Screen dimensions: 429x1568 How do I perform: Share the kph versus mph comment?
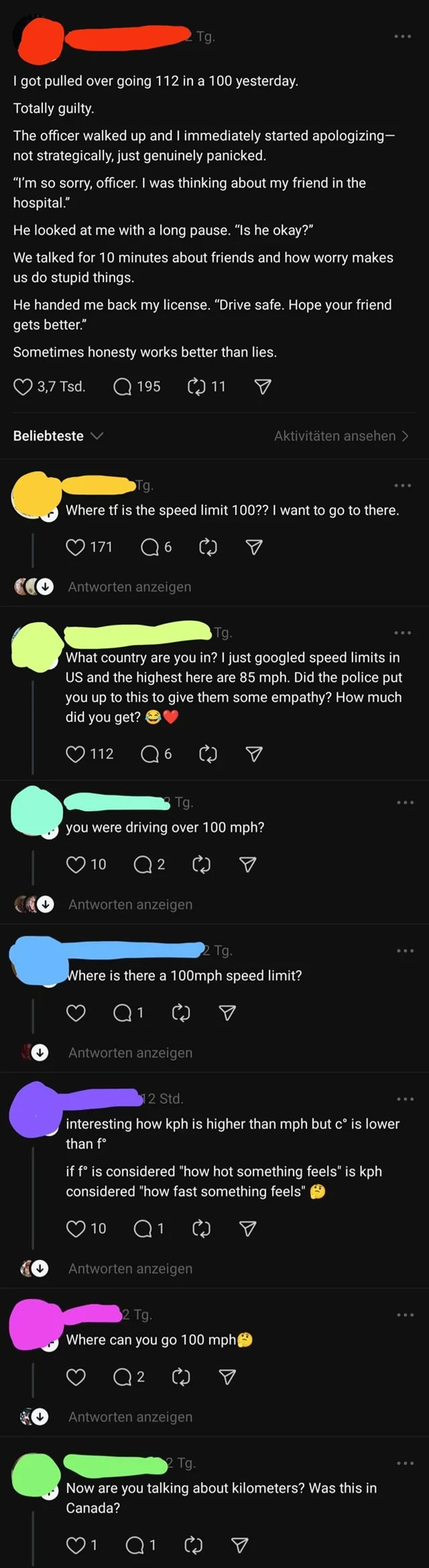point(248,1228)
